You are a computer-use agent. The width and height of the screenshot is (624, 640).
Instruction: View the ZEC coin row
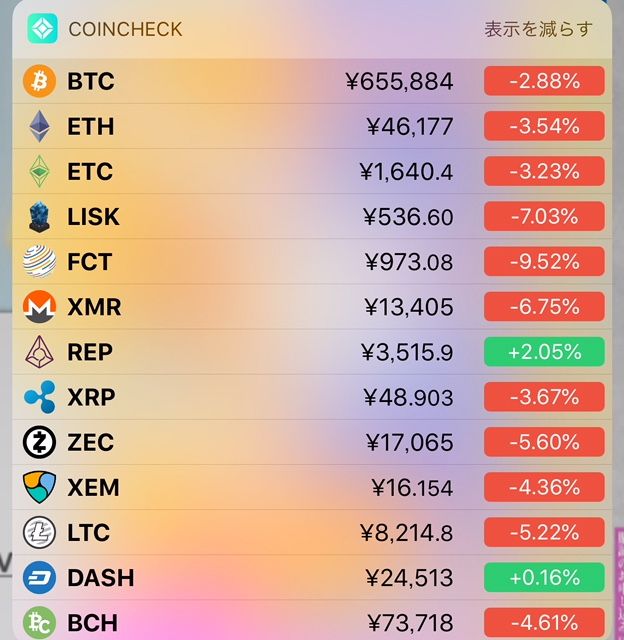tap(312, 442)
